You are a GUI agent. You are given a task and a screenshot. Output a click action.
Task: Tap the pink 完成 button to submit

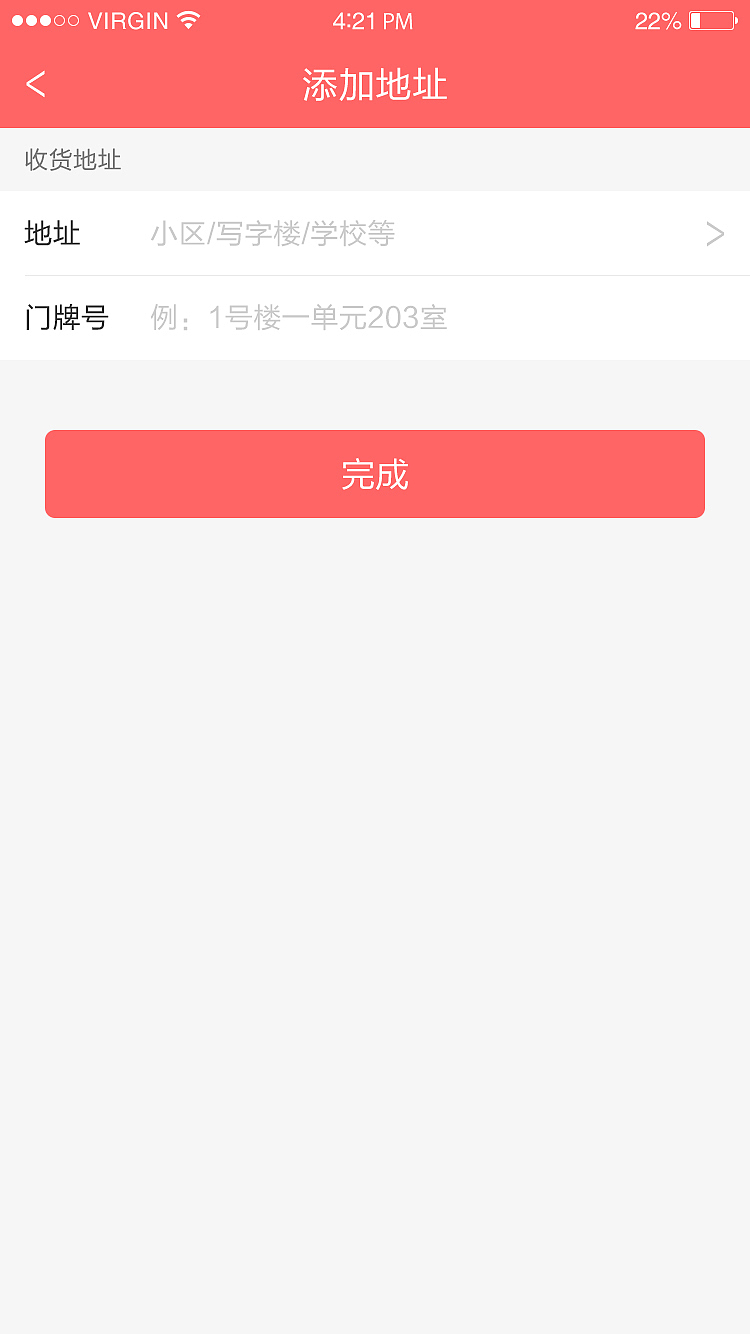coord(374,474)
